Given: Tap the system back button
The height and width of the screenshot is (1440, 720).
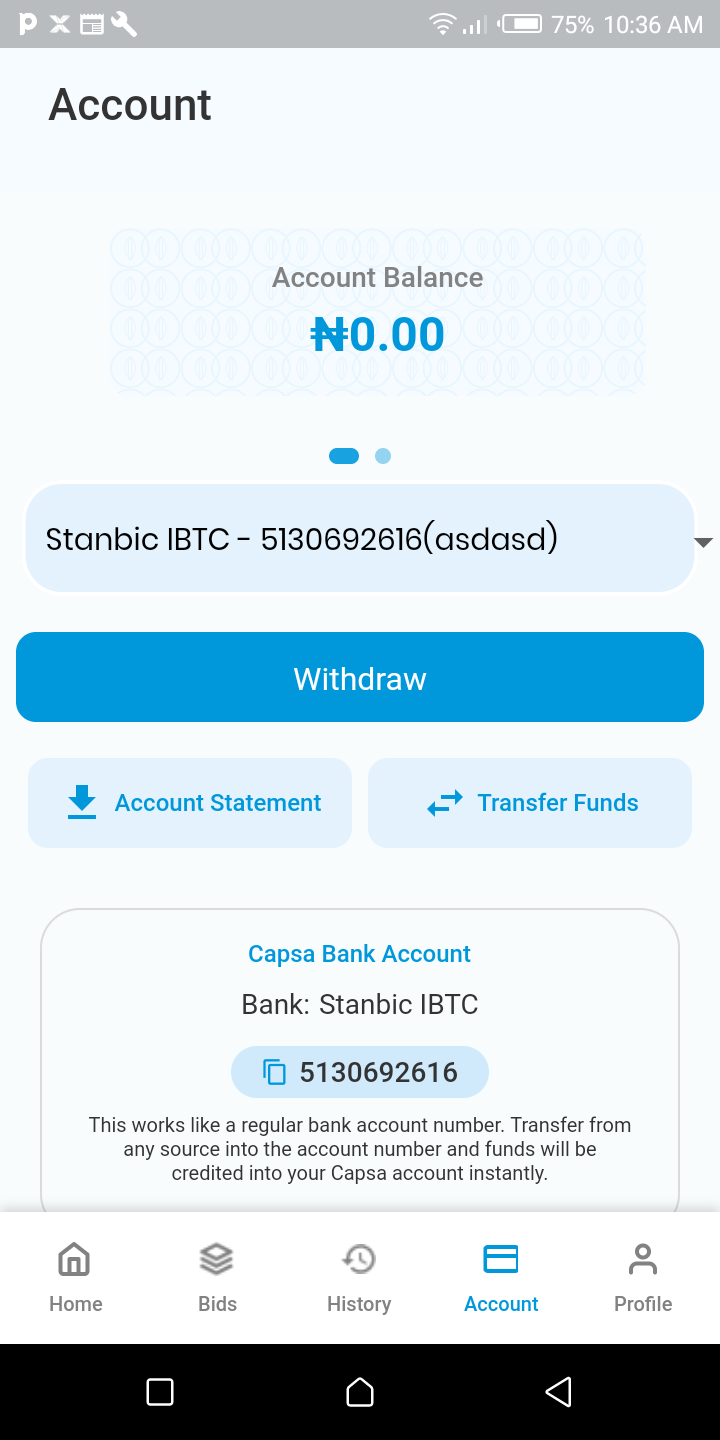Looking at the screenshot, I should [559, 1392].
